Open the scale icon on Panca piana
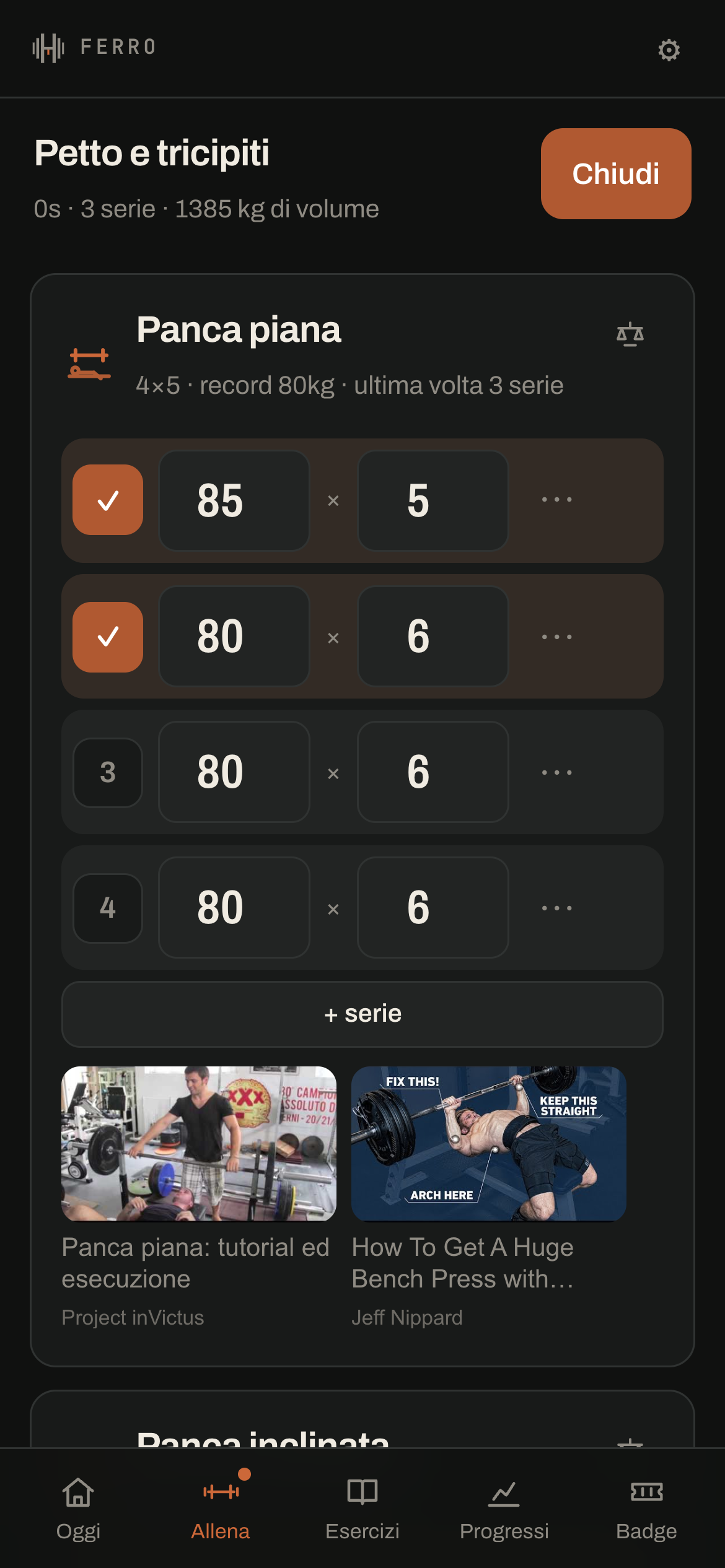Screen dimensions: 725x1568 pyautogui.click(x=630, y=334)
